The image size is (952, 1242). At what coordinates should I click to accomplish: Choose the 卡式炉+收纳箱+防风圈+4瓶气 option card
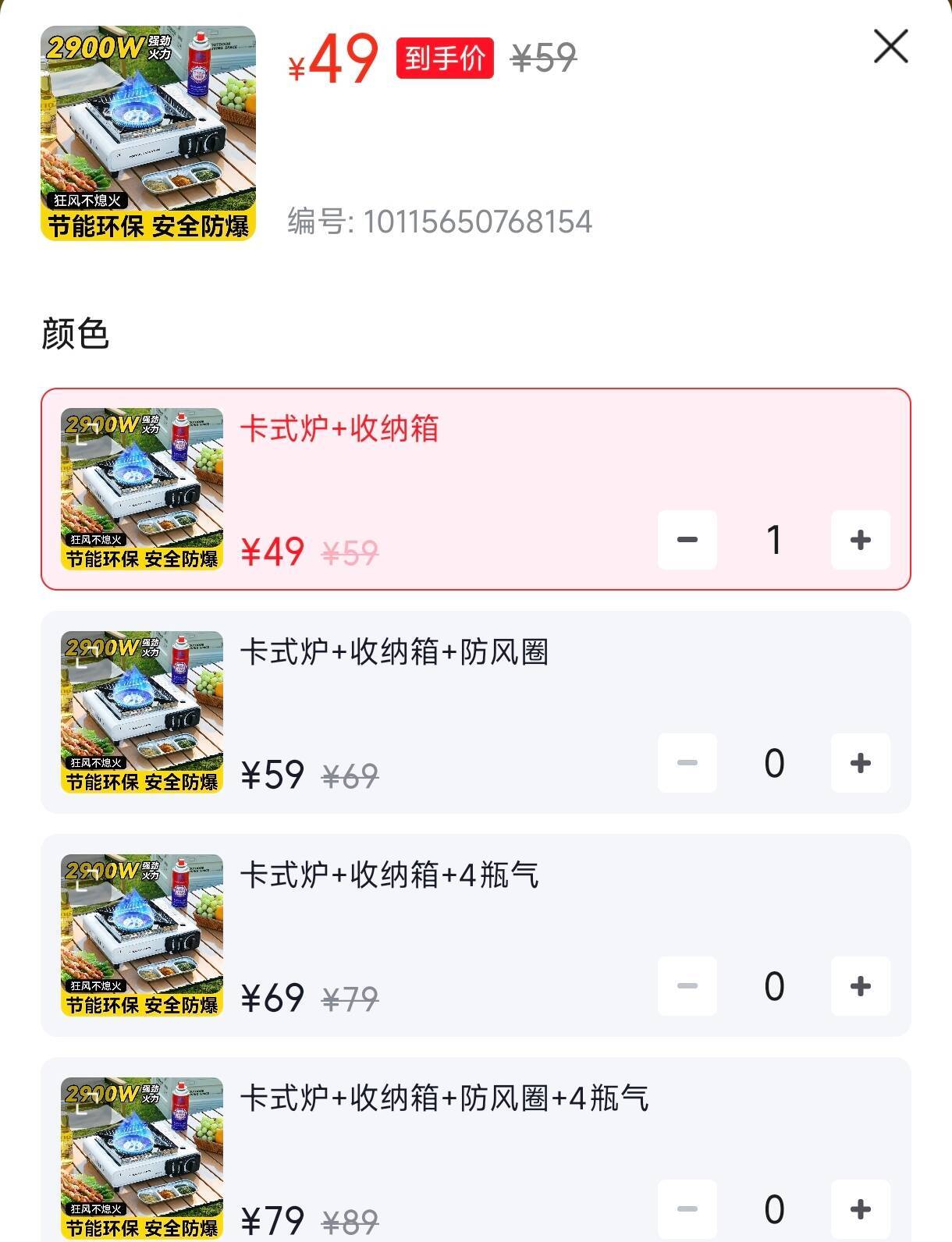(x=476, y=1150)
